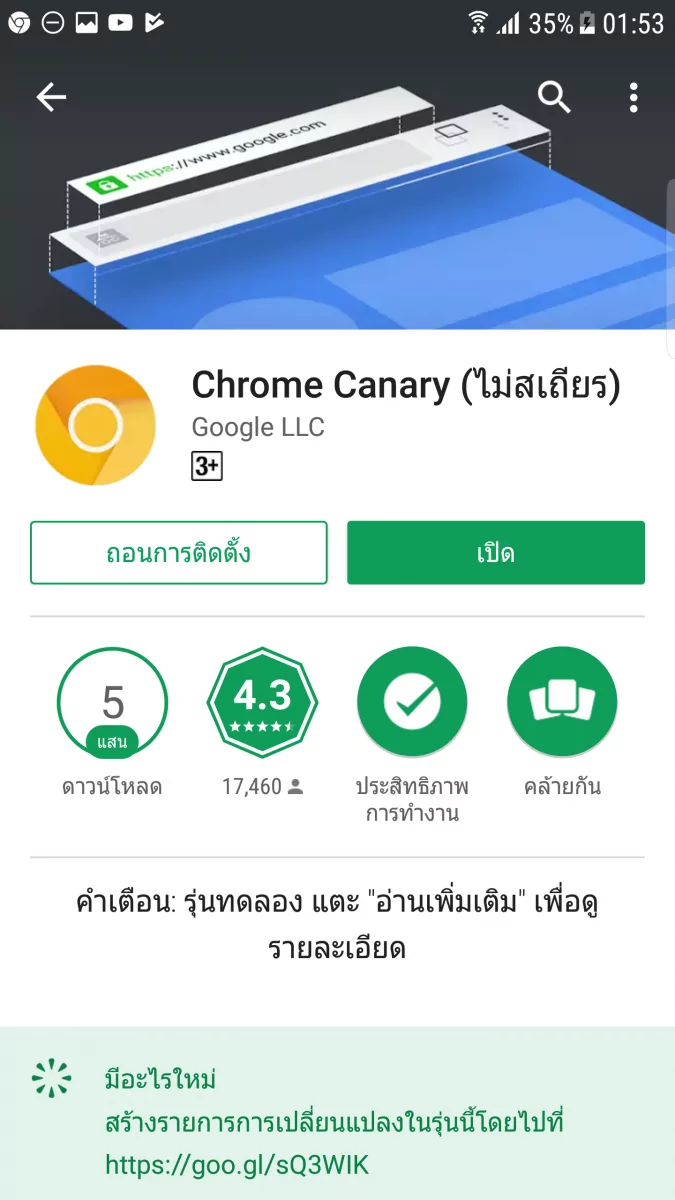The image size is (675, 1200).
Task: Go back using the top arrow
Action: (x=51, y=97)
